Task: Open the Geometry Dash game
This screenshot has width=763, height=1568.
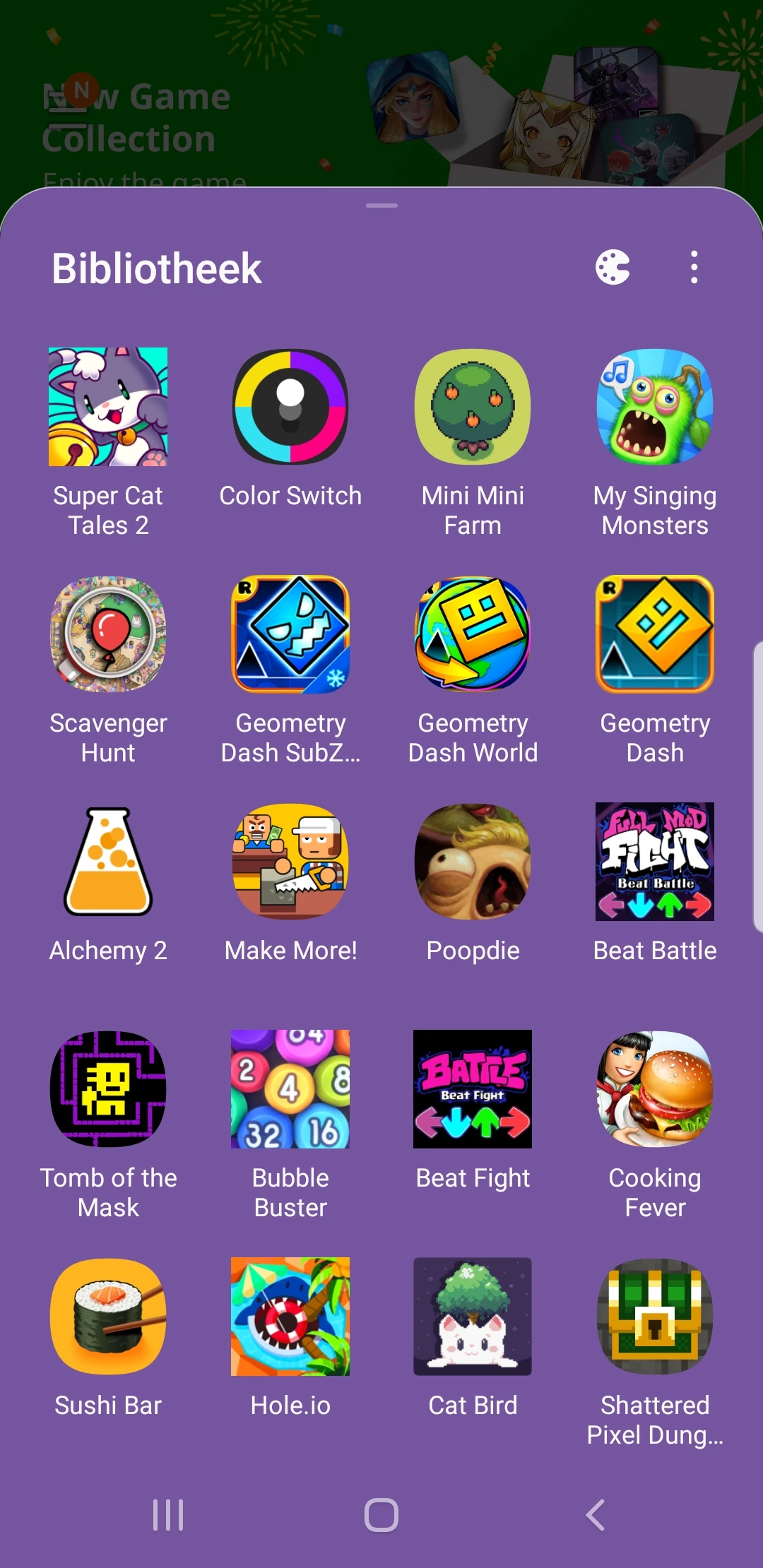Action: point(654,634)
